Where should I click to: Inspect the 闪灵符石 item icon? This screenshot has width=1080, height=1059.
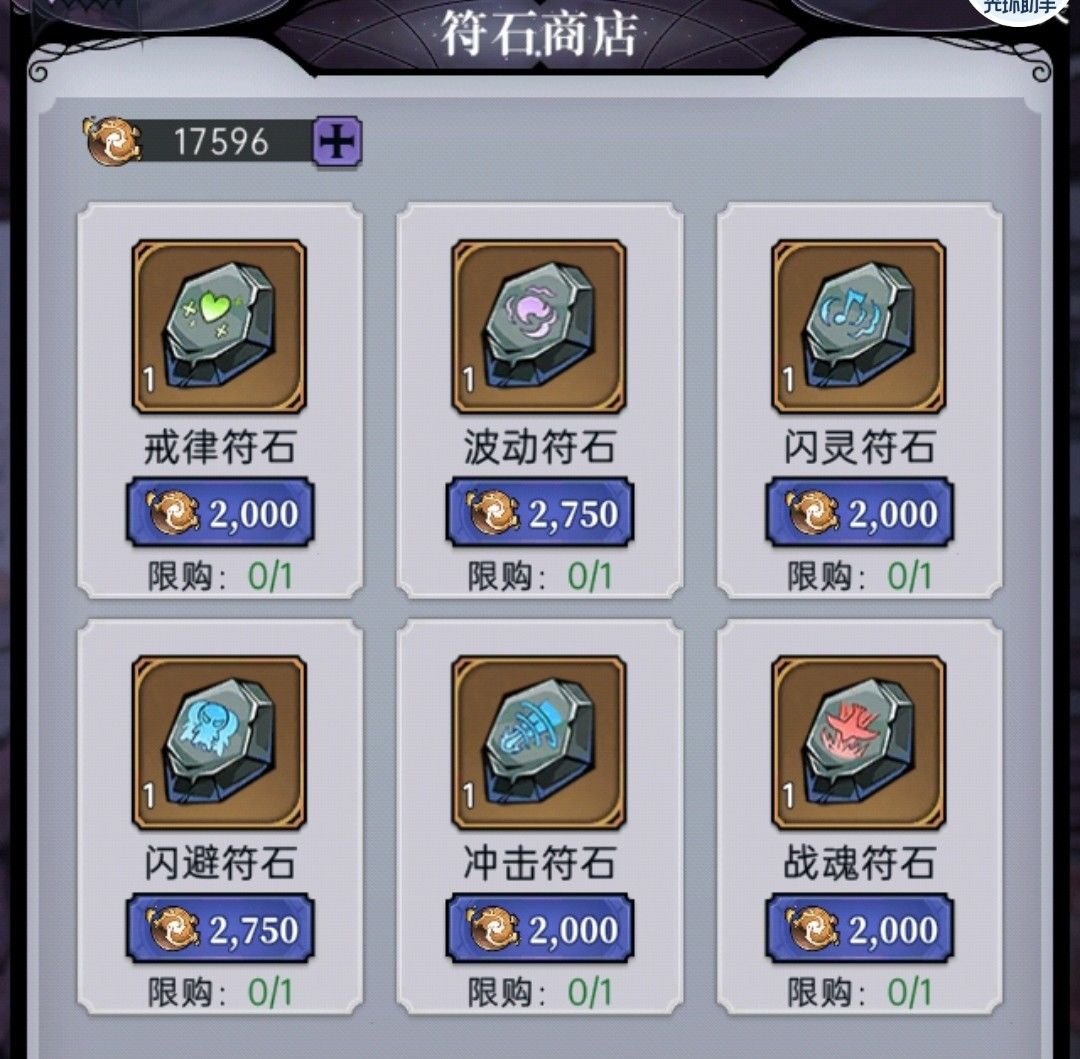coord(859,326)
